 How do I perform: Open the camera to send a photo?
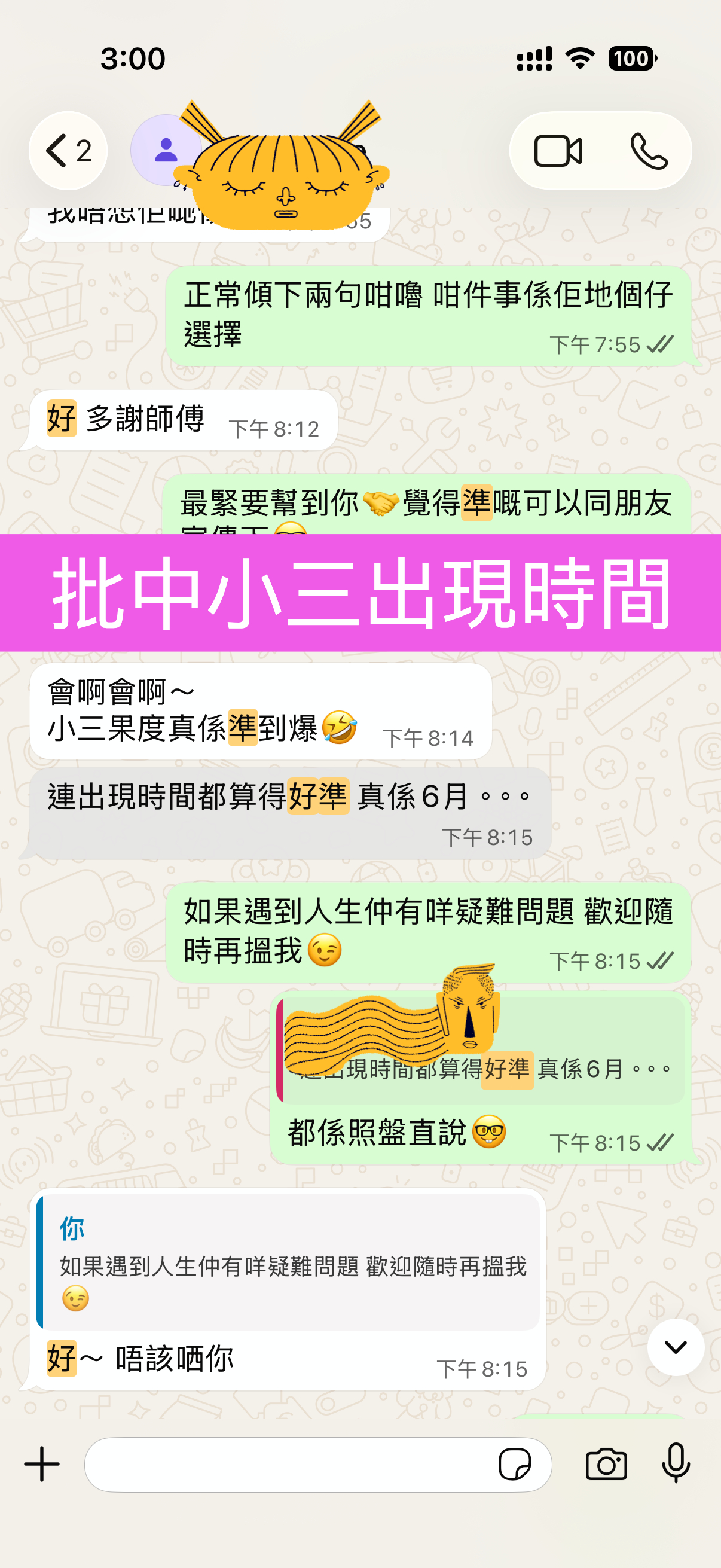coord(606,1464)
